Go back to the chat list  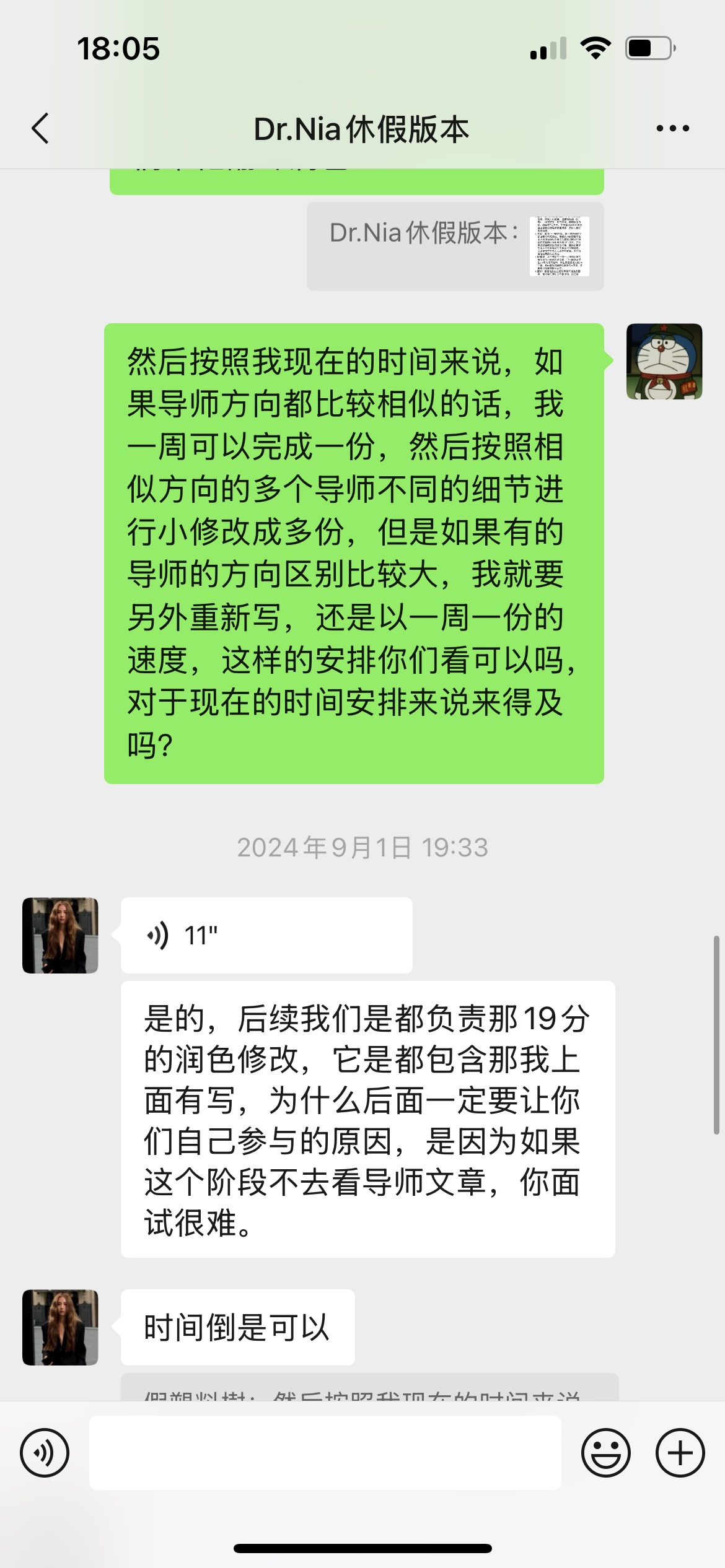[41, 129]
